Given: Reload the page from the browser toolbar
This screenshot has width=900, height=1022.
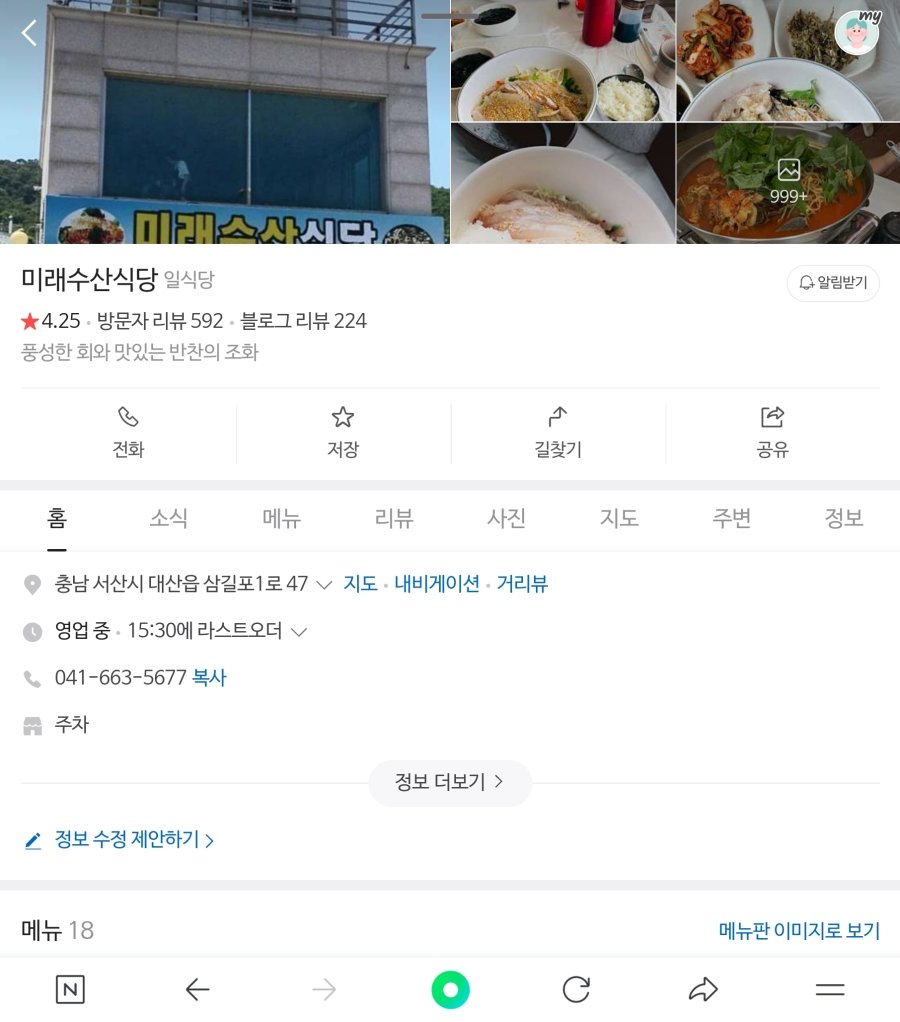Looking at the screenshot, I should point(576,990).
